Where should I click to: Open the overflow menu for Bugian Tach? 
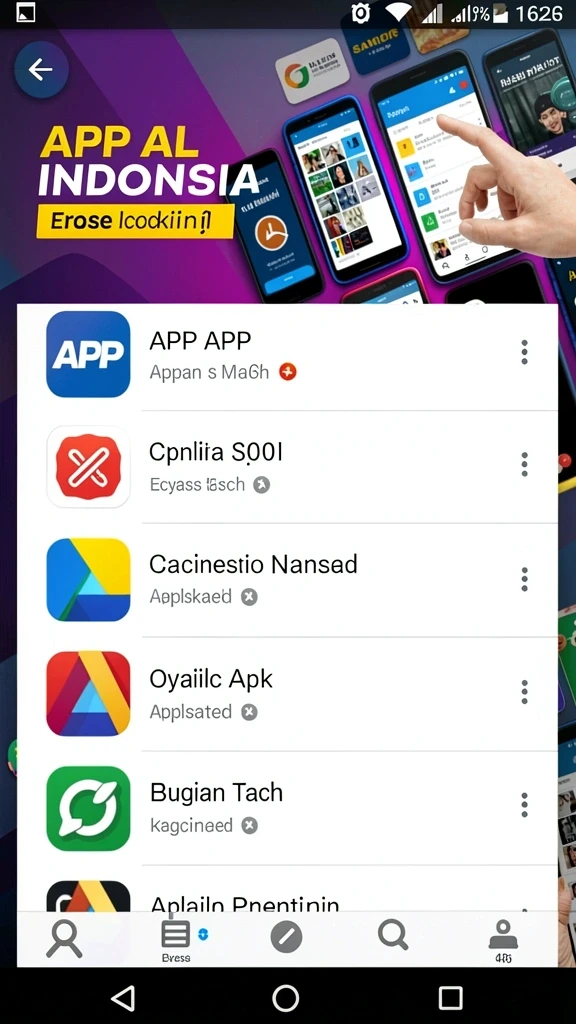(524, 805)
